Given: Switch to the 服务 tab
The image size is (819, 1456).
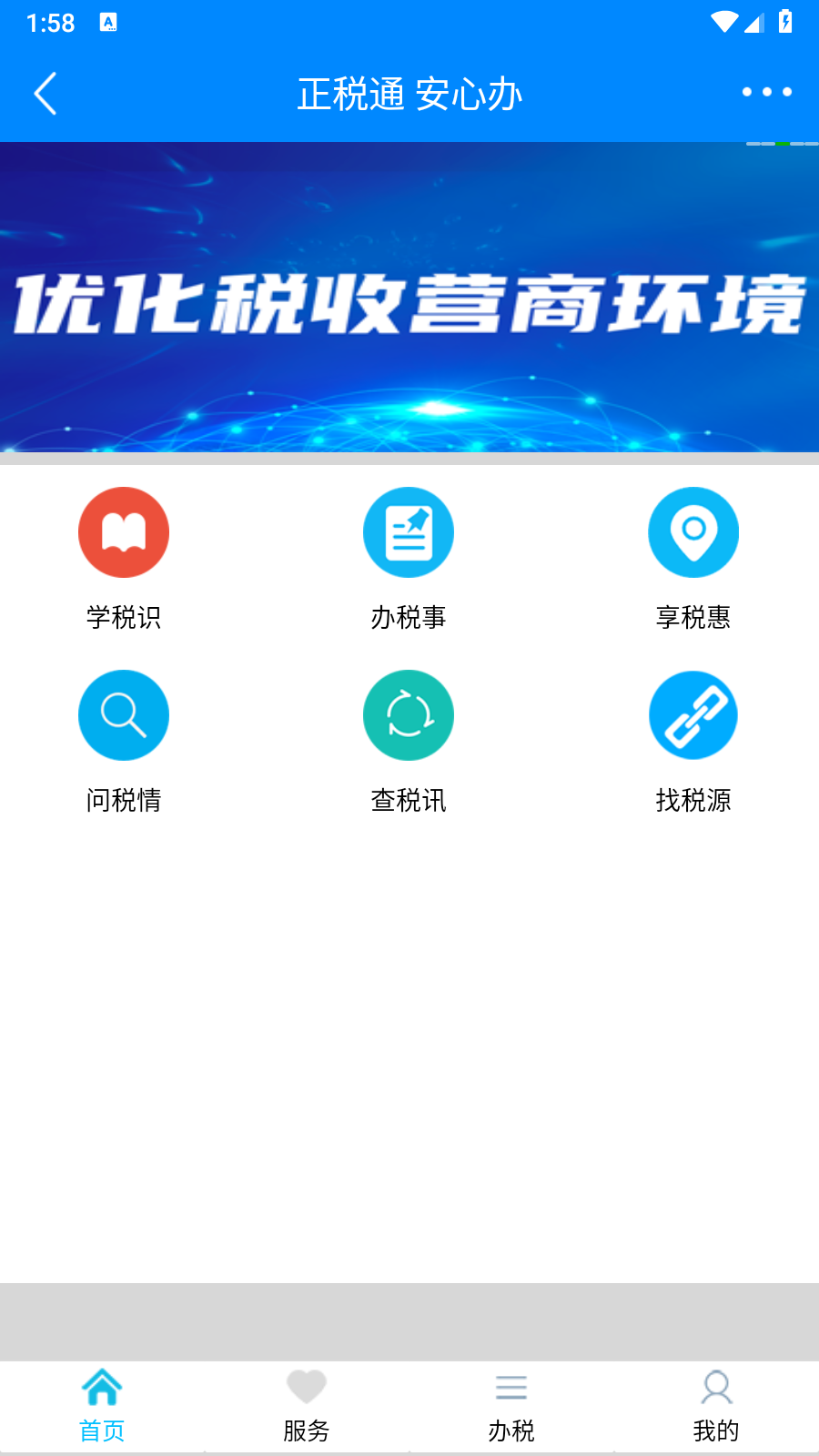Looking at the screenshot, I should [307, 1407].
